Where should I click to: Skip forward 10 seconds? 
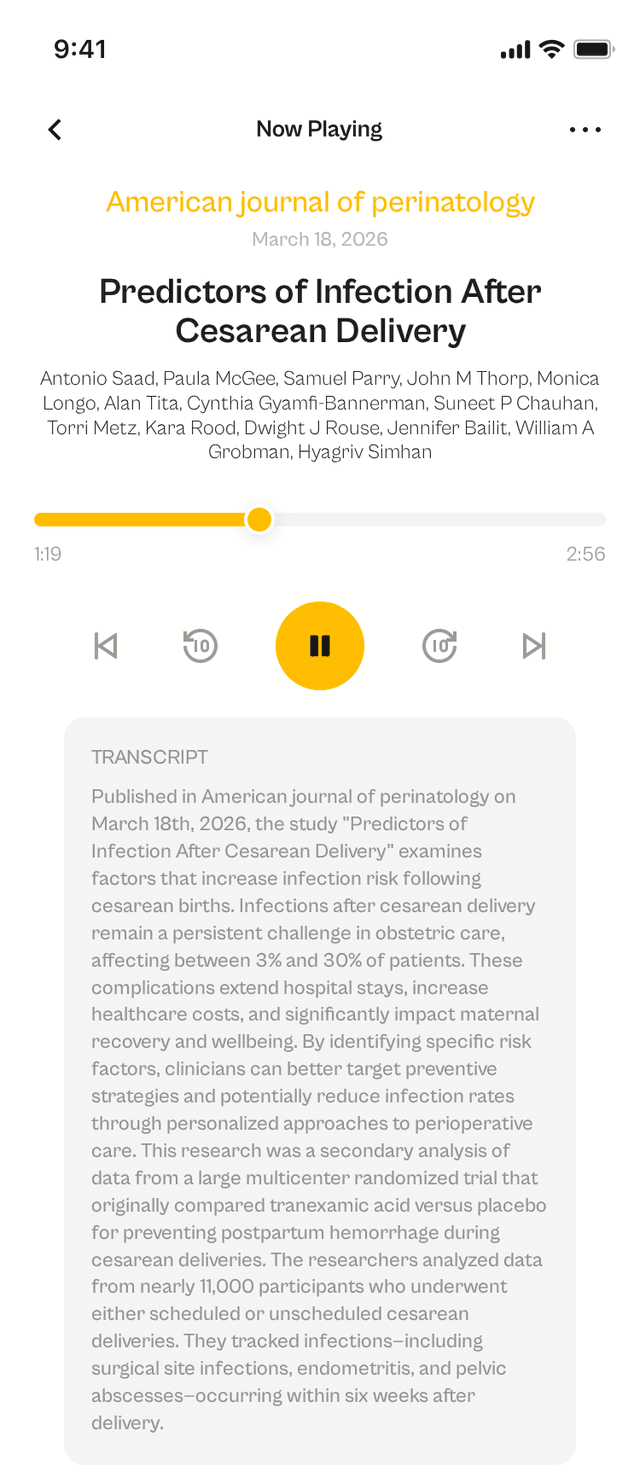pyautogui.click(x=439, y=646)
